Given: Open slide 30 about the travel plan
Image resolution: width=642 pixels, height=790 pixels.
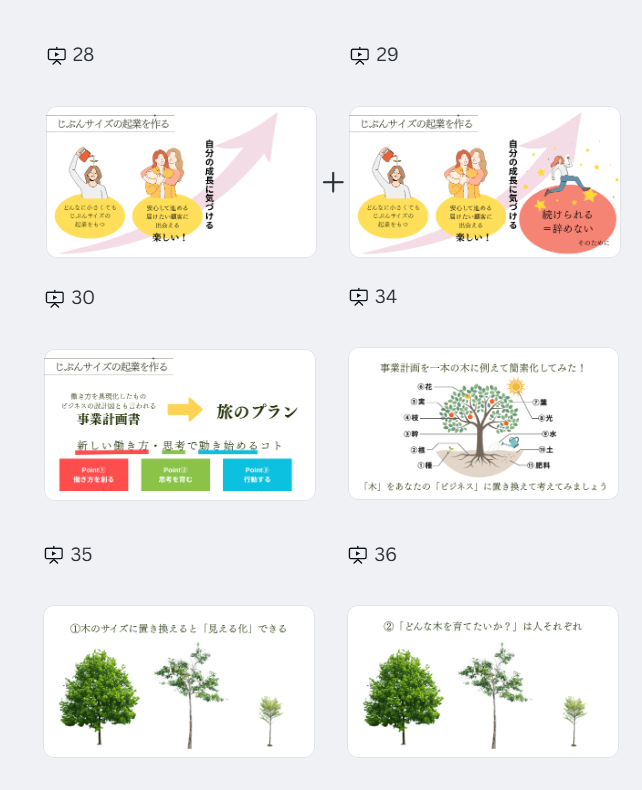Looking at the screenshot, I should [x=180, y=424].
